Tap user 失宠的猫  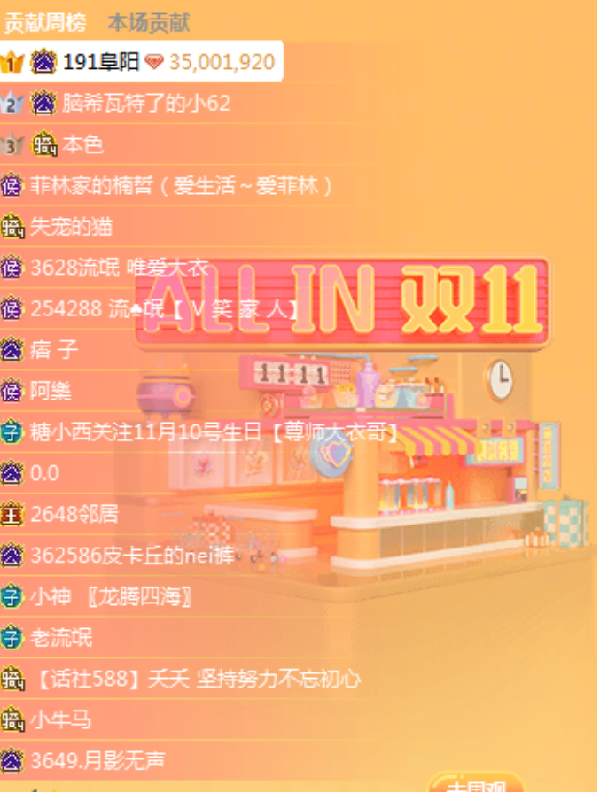[x=85, y=227]
